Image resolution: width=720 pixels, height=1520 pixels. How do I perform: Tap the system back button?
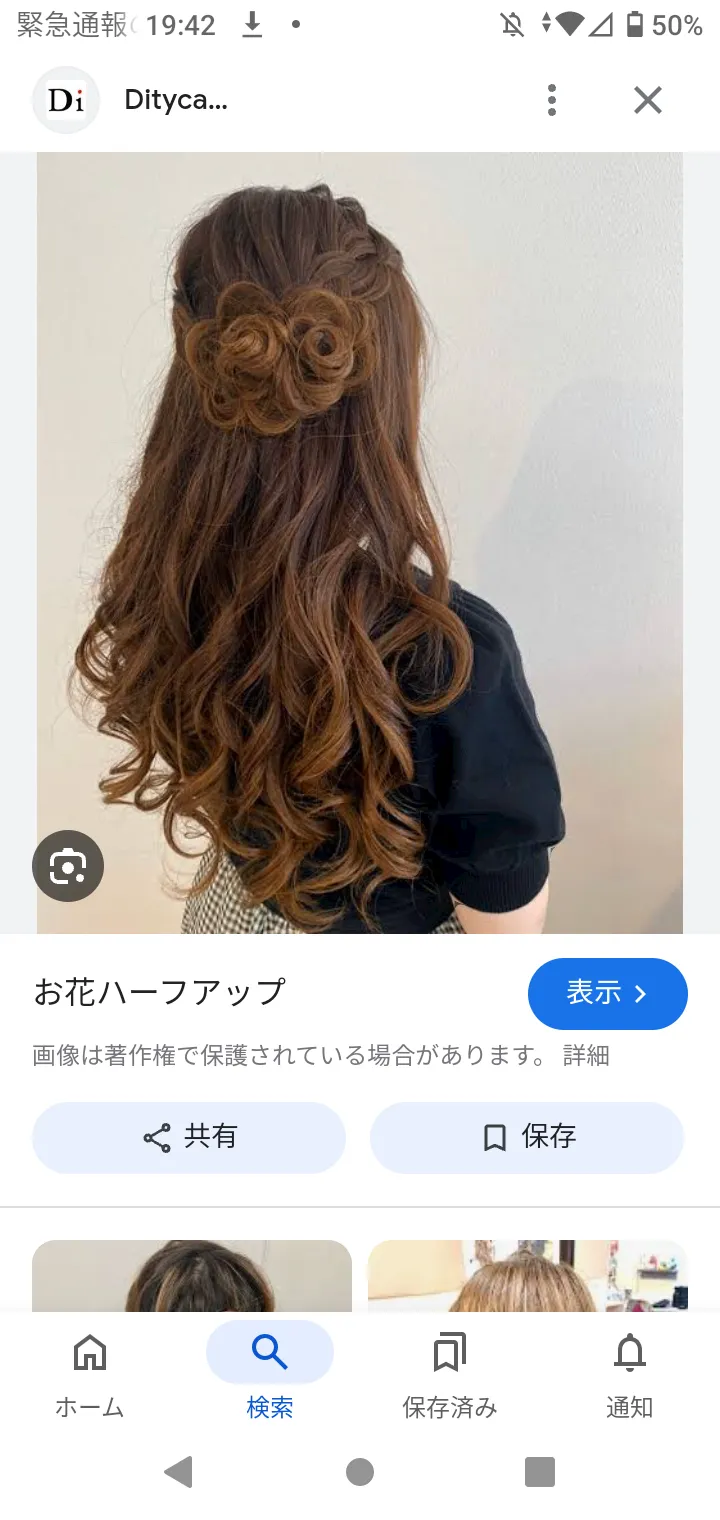pos(179,1472)
